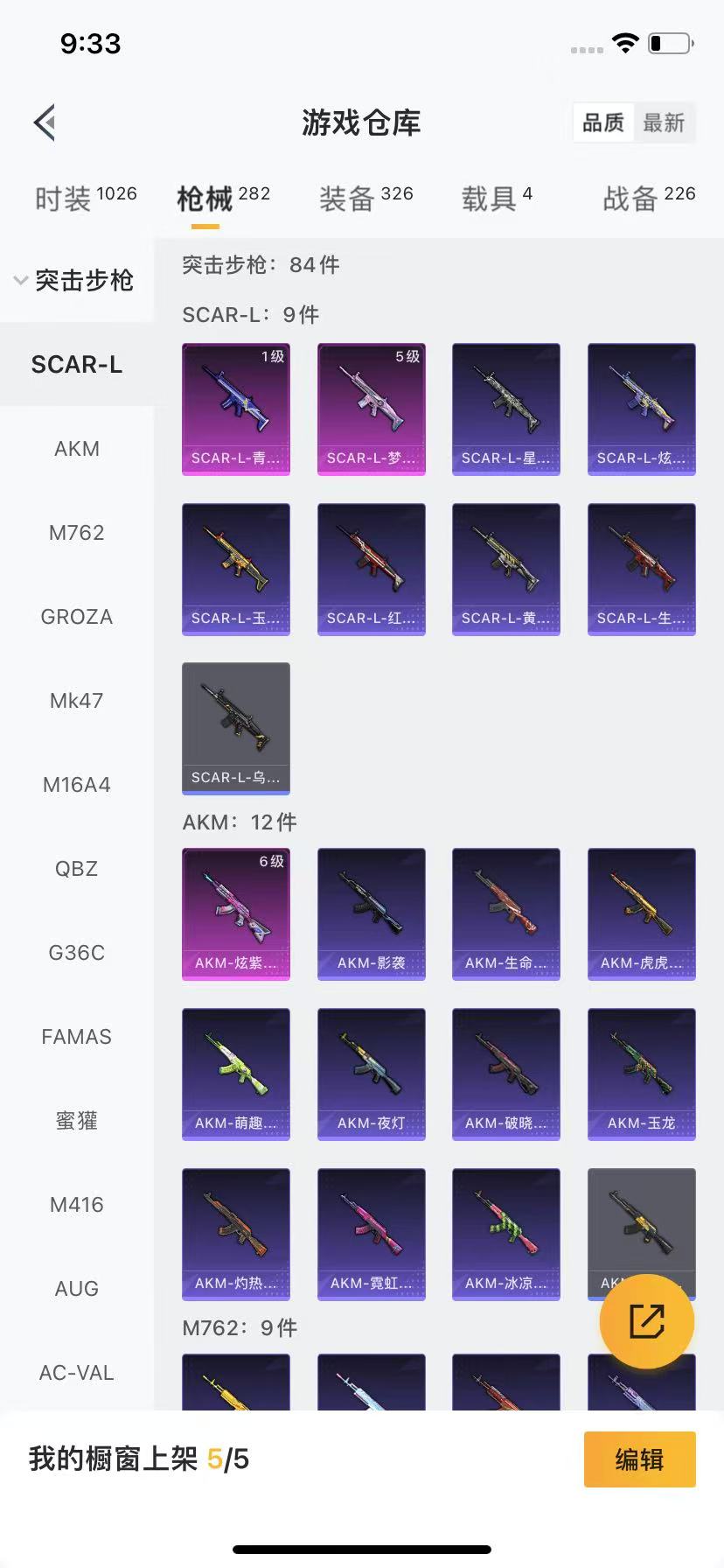
Task: Switch to the 战备 tab
Action: click(x=649, y=198)
